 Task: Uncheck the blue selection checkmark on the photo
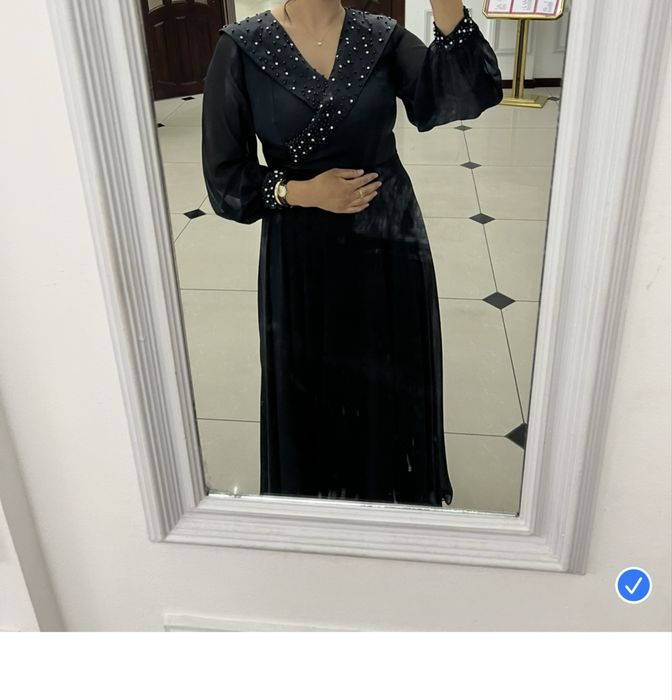coord(633,585)
